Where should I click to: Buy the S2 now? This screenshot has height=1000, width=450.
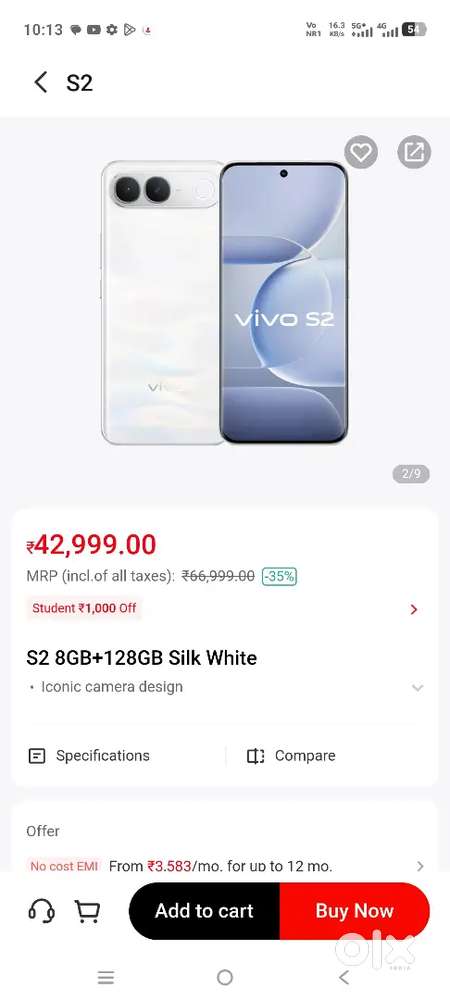[x=354, y=911]
